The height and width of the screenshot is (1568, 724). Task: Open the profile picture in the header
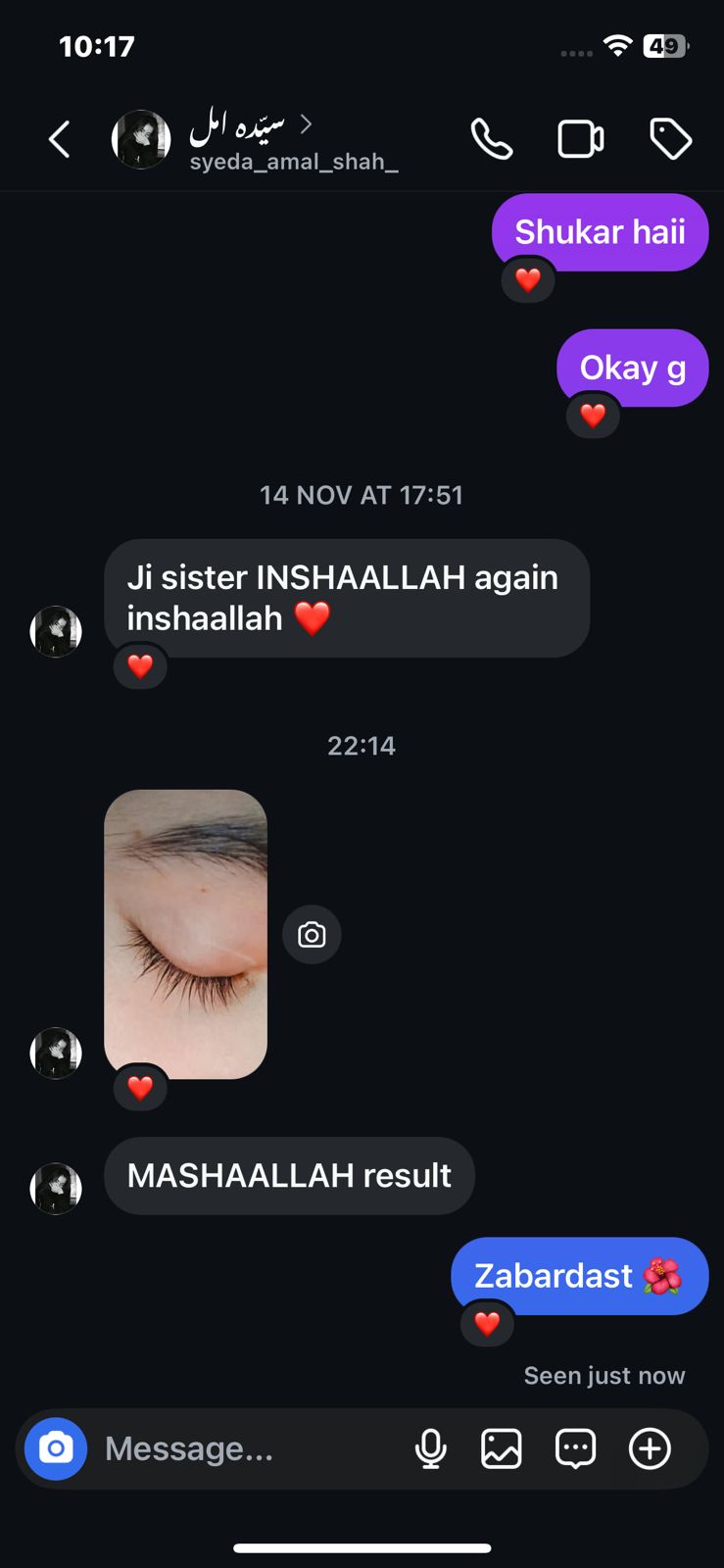click(x=141, y=138)
